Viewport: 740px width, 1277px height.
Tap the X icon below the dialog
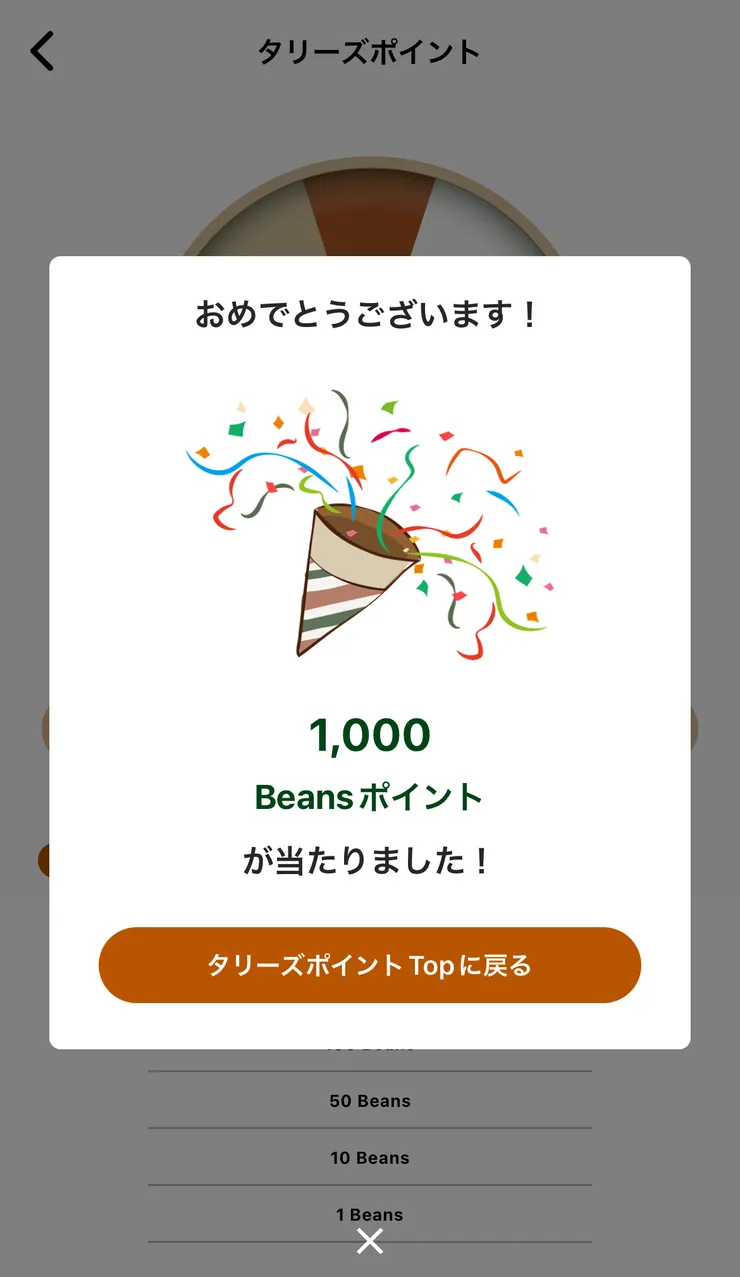(x=370, y=1241)
